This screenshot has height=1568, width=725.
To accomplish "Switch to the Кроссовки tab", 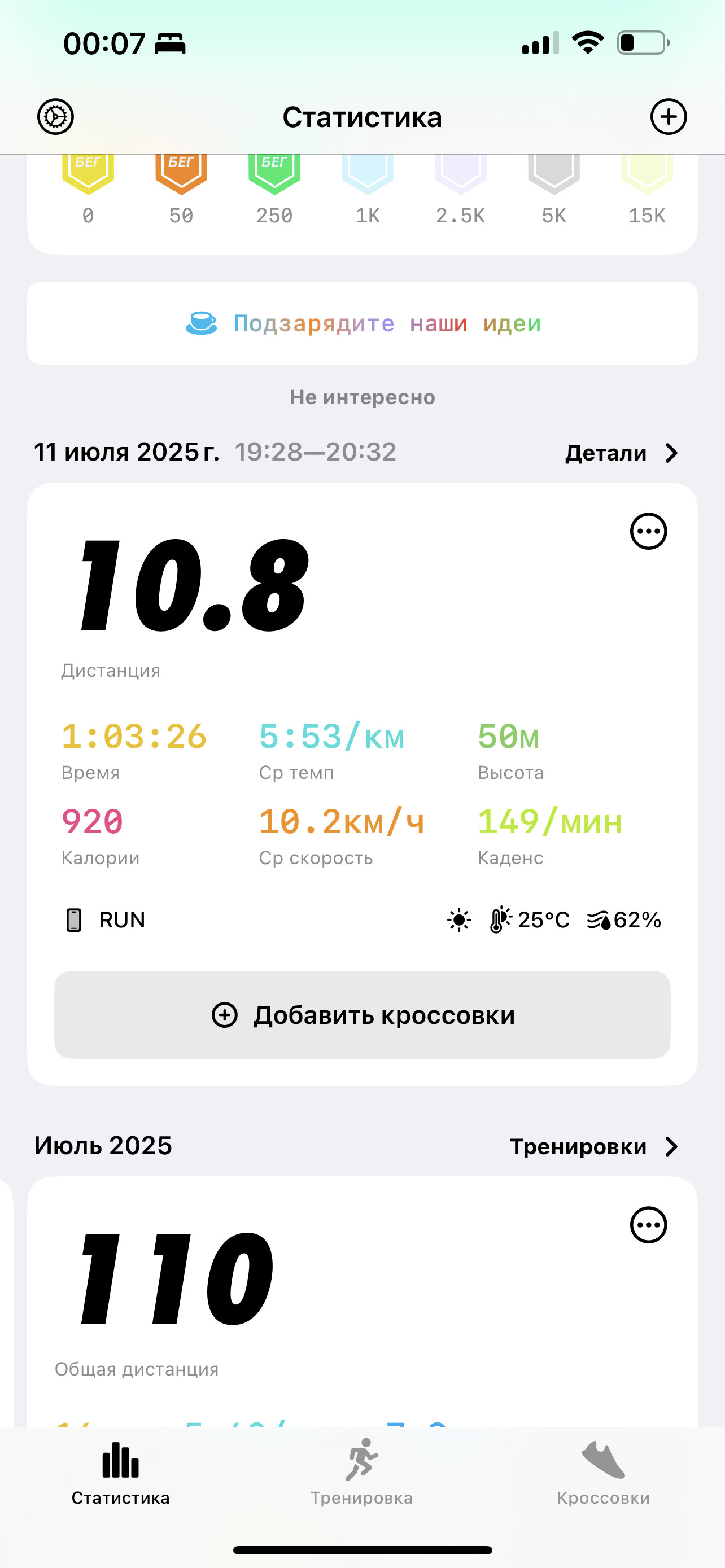I will pos(603,1472).
